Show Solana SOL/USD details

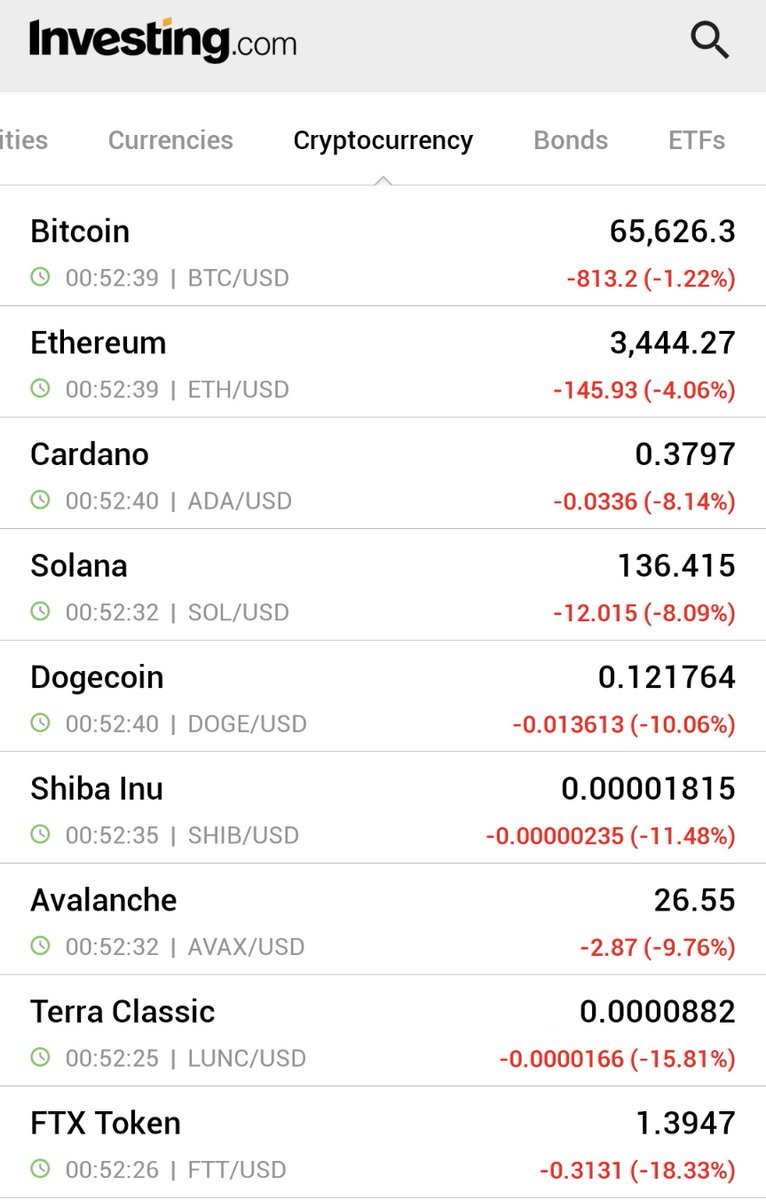click(383, 586)
